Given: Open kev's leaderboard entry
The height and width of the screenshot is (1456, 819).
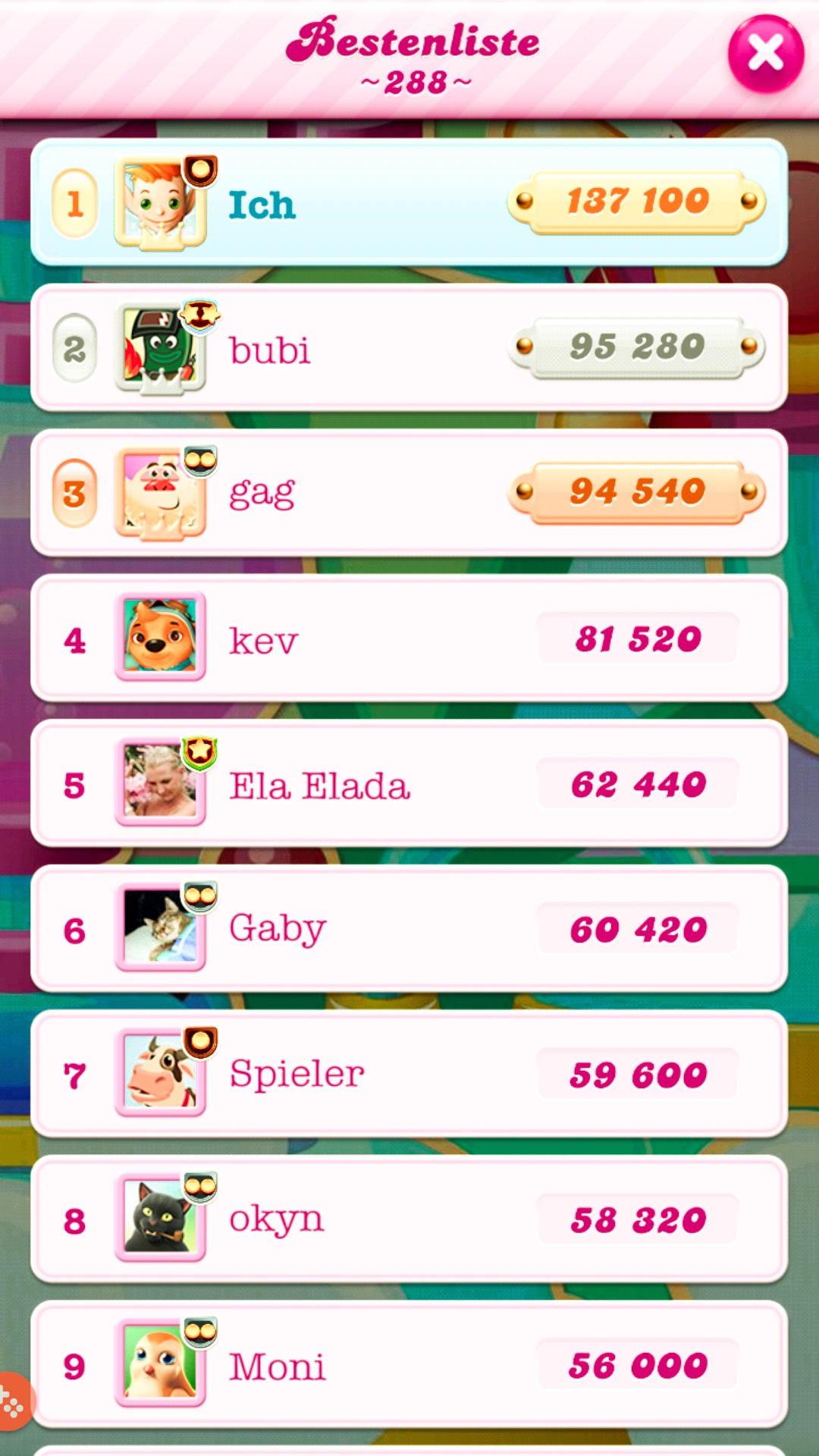Looking at the screenshot, I should (x=409, y=639).
